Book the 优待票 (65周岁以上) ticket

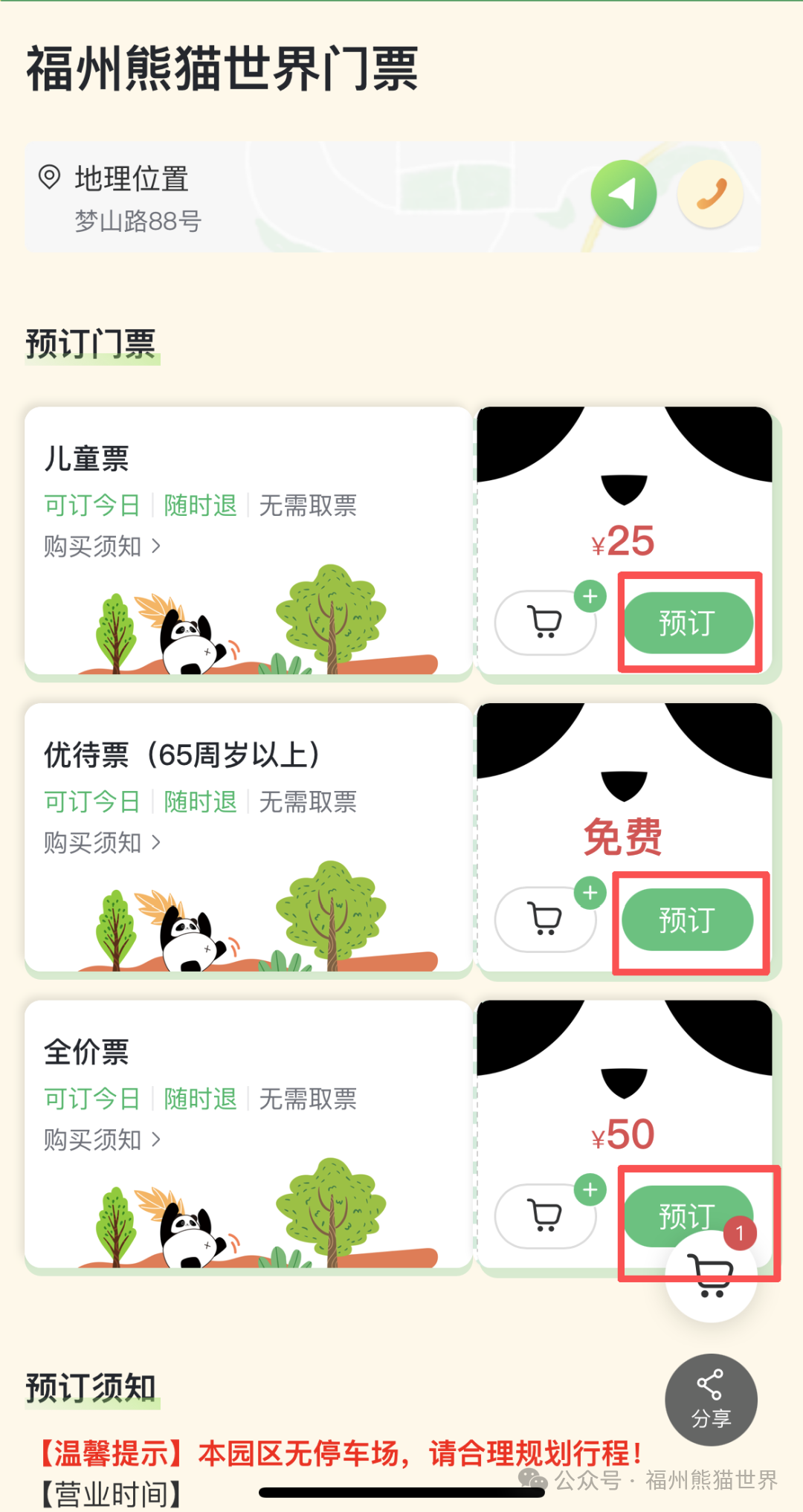687,920
